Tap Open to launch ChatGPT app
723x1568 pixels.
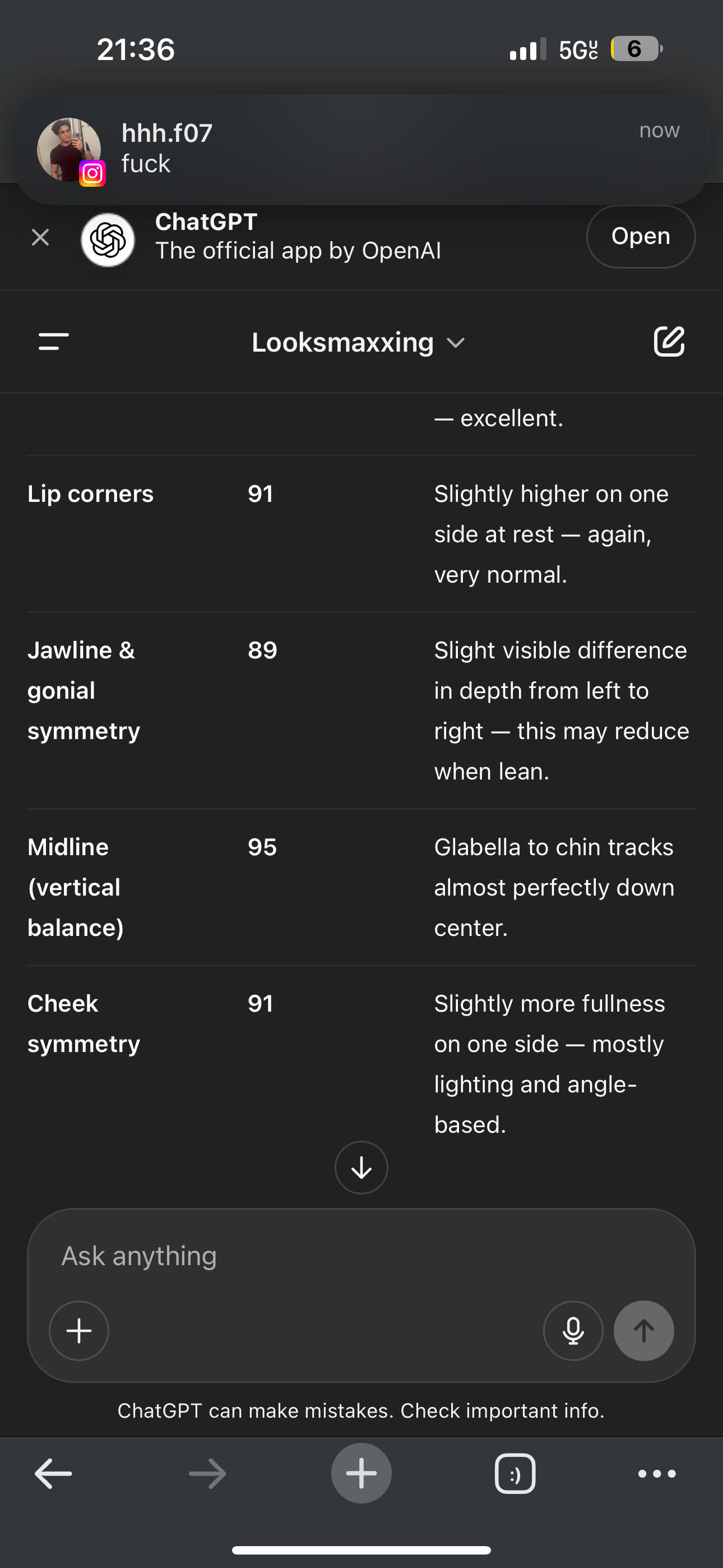click(x=640, y=237)
